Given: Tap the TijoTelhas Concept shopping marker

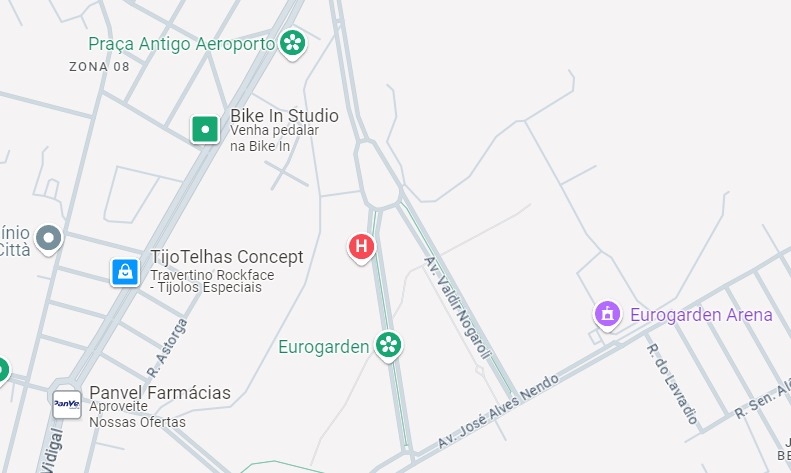Looking at the screenshot, I should (125, 271).
